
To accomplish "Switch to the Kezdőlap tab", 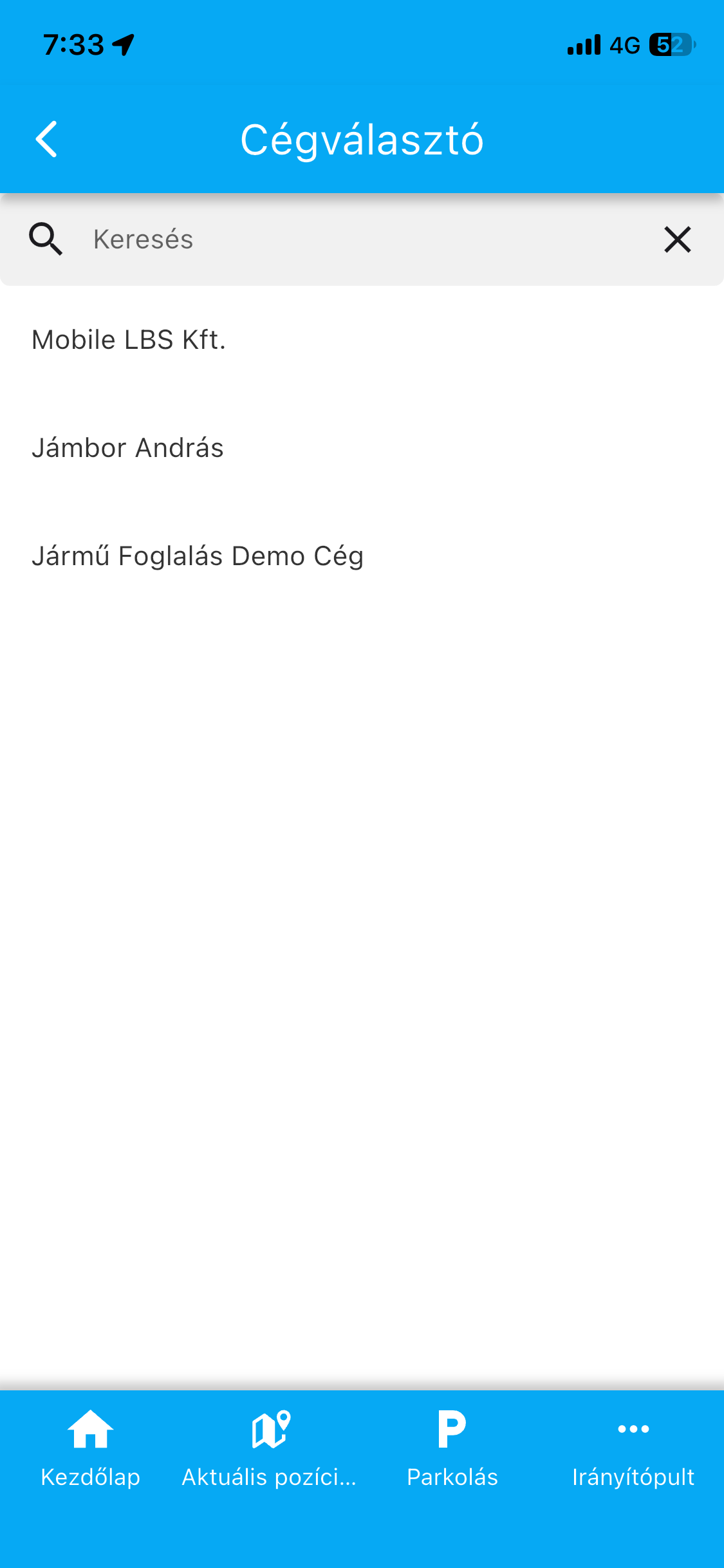I will pos(91,1448).
